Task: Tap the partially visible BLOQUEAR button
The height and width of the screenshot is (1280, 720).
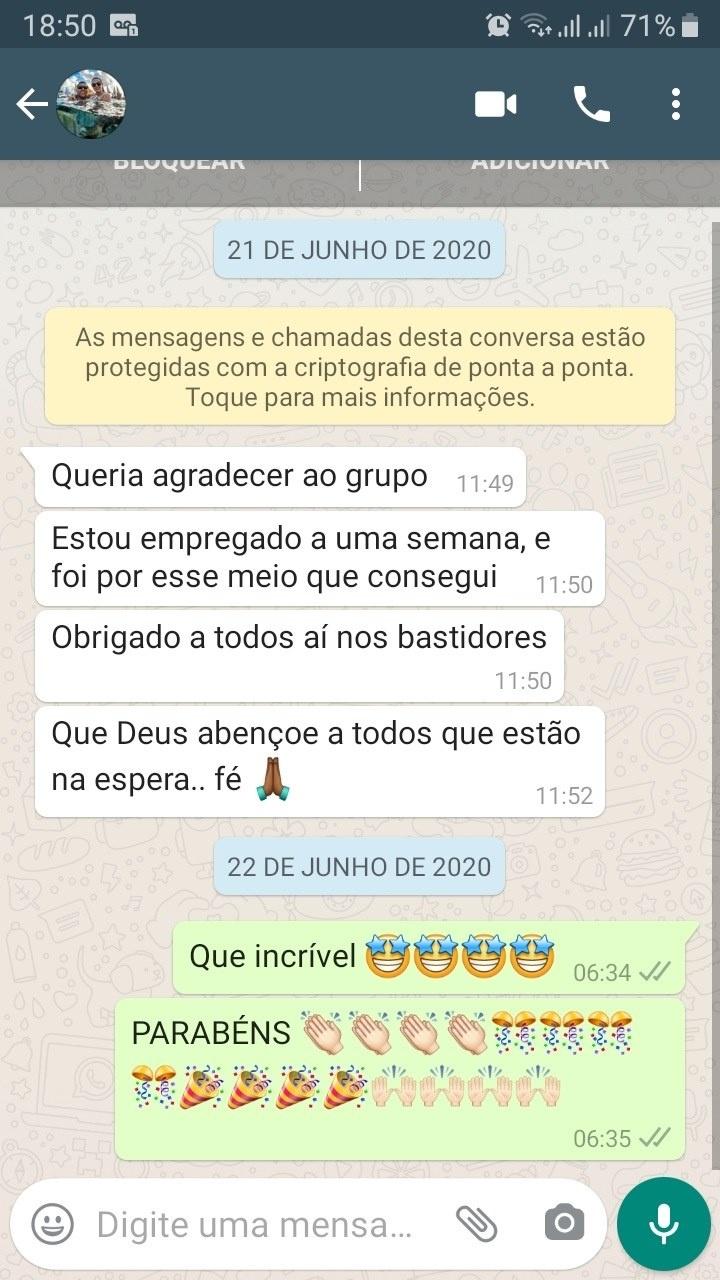Action: (x=179, y=166)
